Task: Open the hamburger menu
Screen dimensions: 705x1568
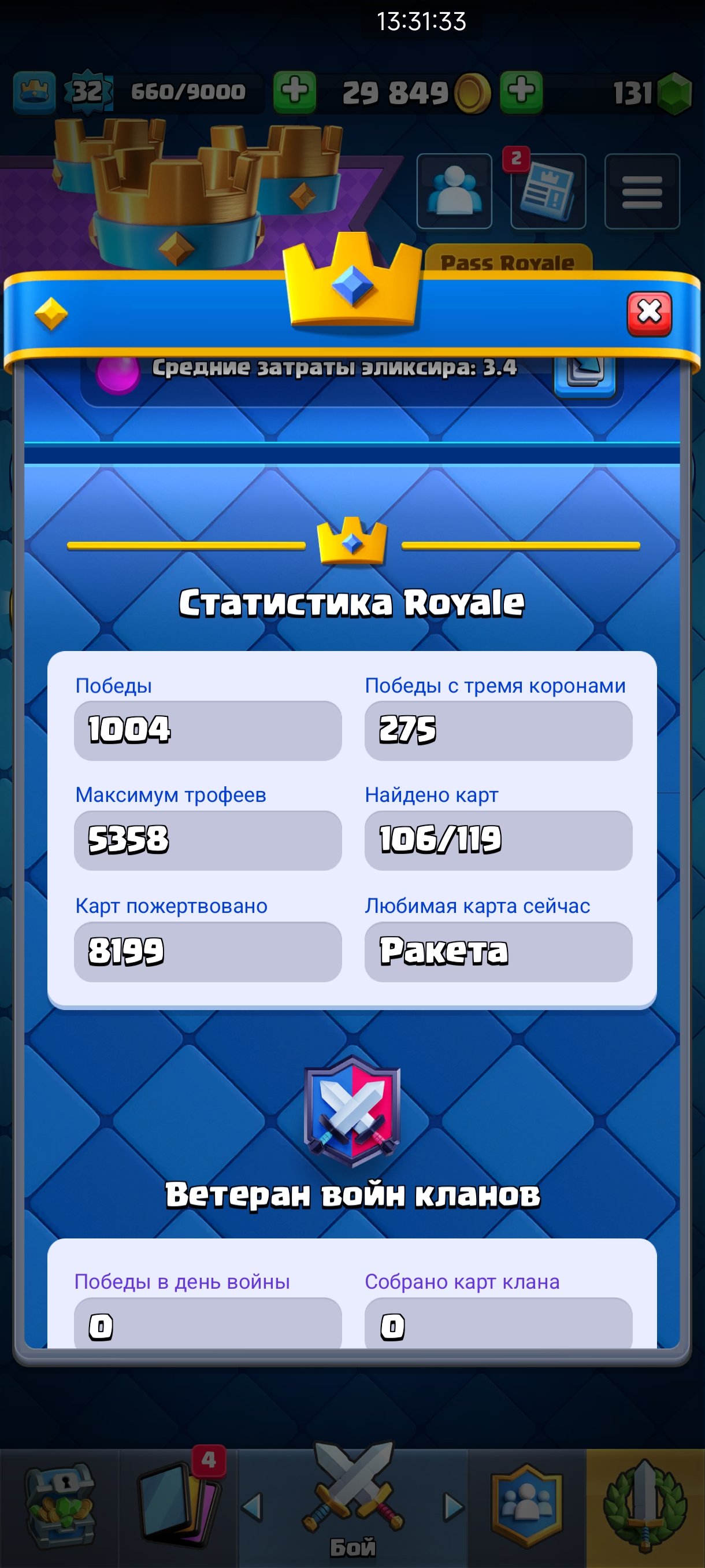Action: [642, 191]
